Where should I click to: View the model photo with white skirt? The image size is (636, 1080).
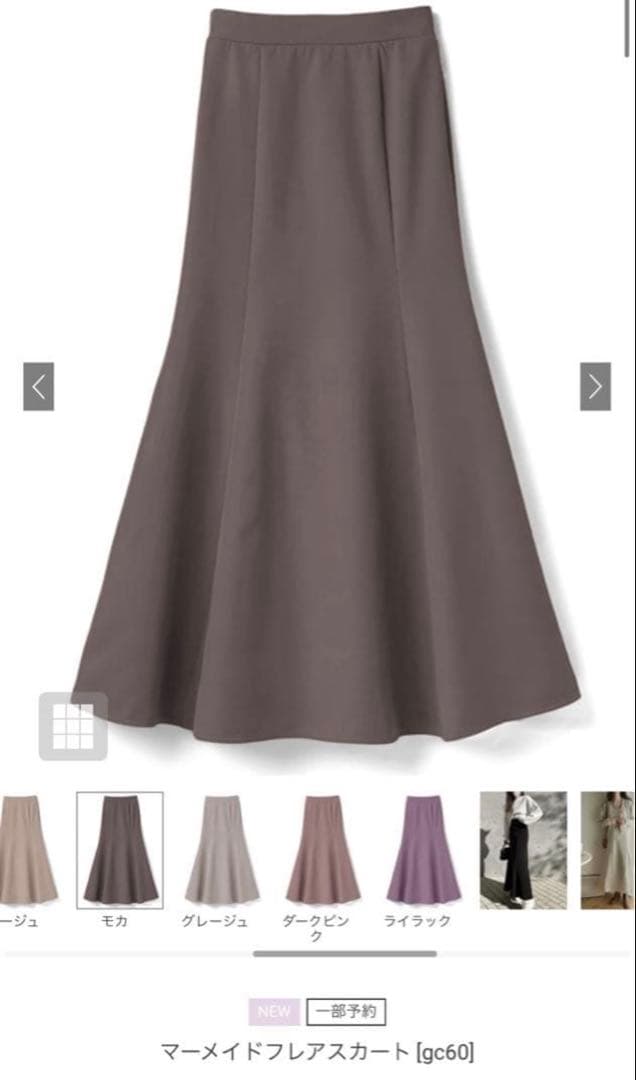[610, 850]
